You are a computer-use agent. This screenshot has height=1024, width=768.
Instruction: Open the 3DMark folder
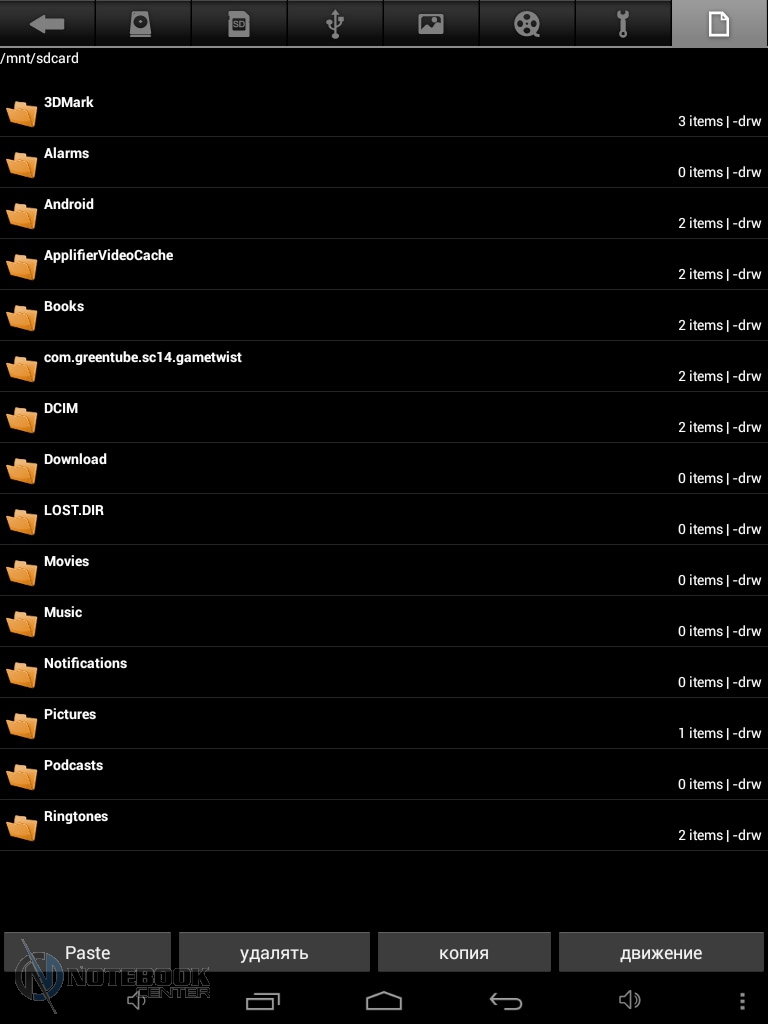[x=69, y=103]
